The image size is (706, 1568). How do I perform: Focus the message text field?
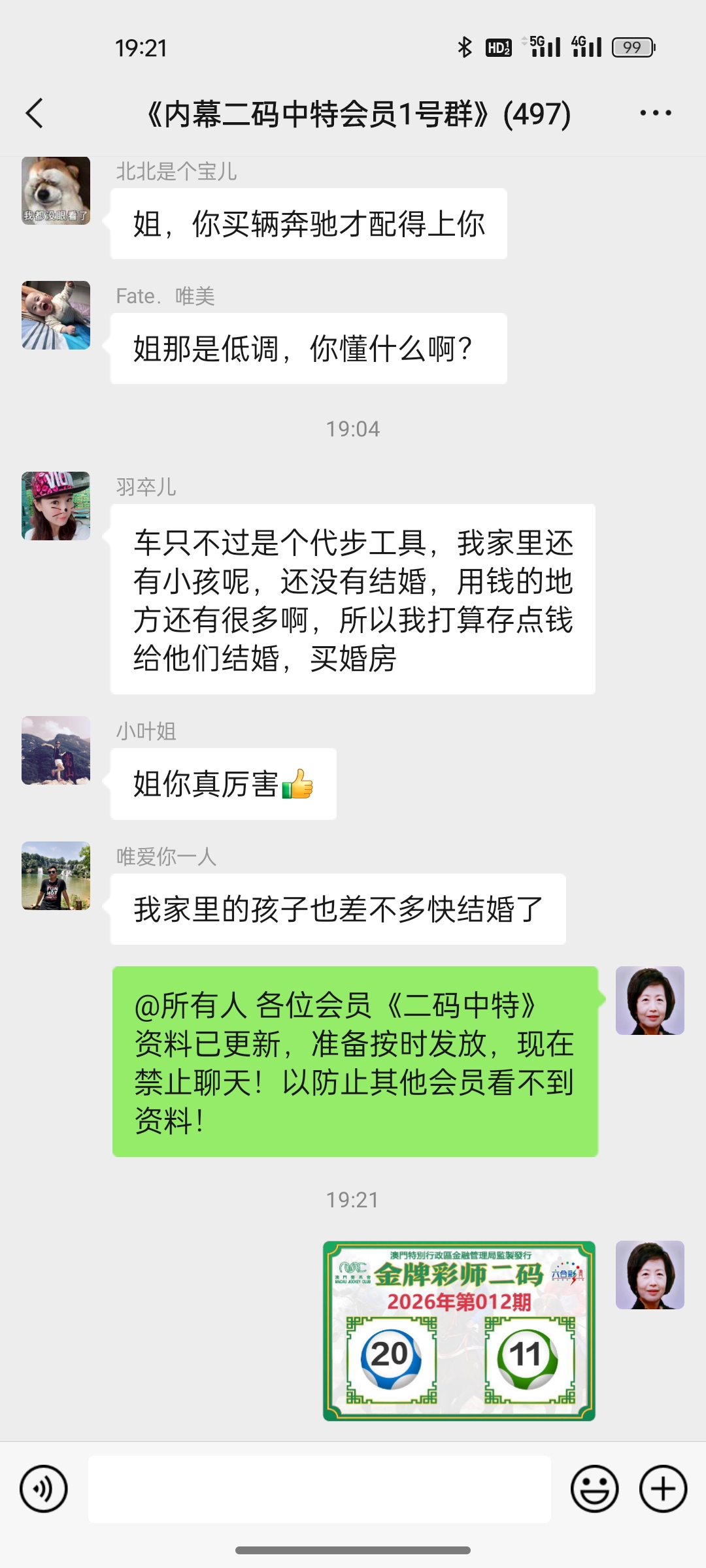319,1489
